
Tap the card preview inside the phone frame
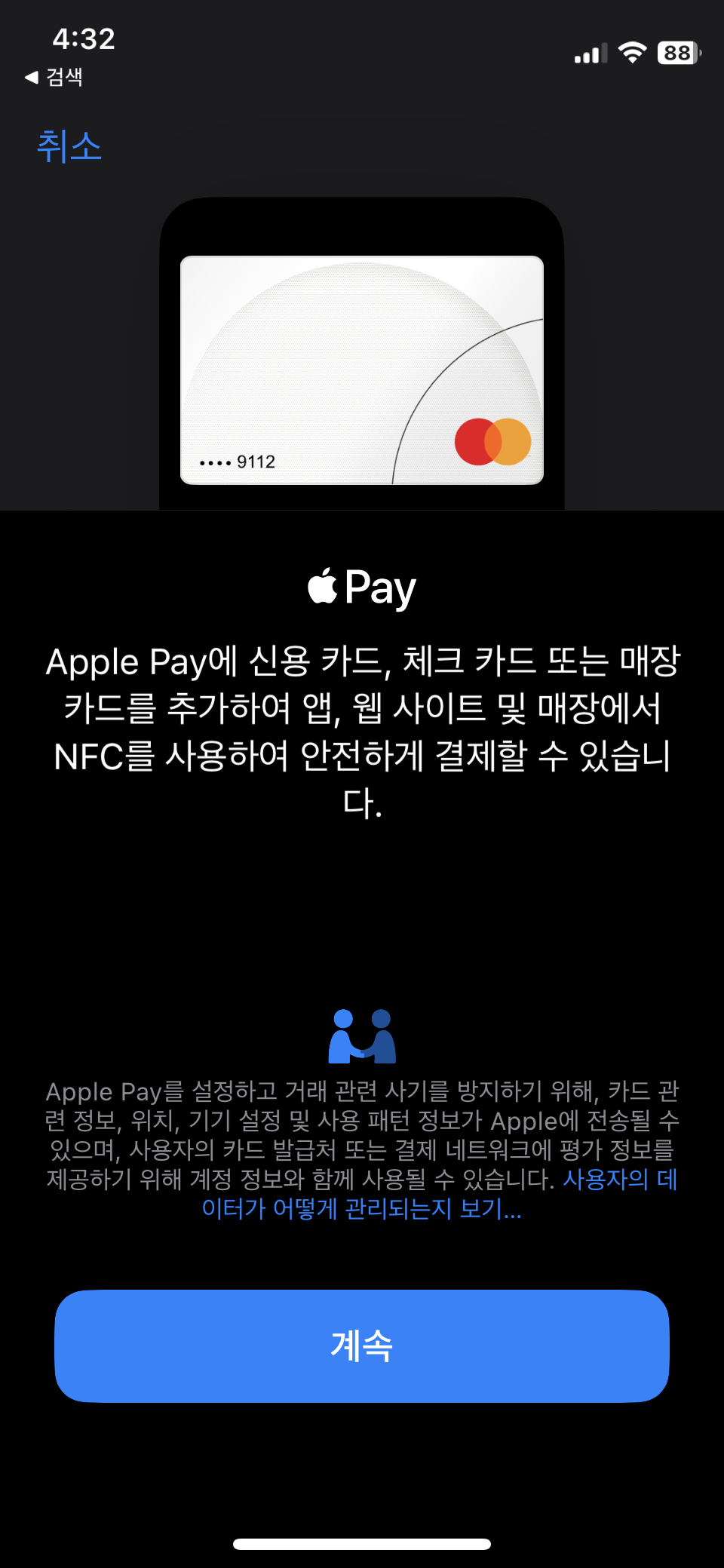[360, 370]
